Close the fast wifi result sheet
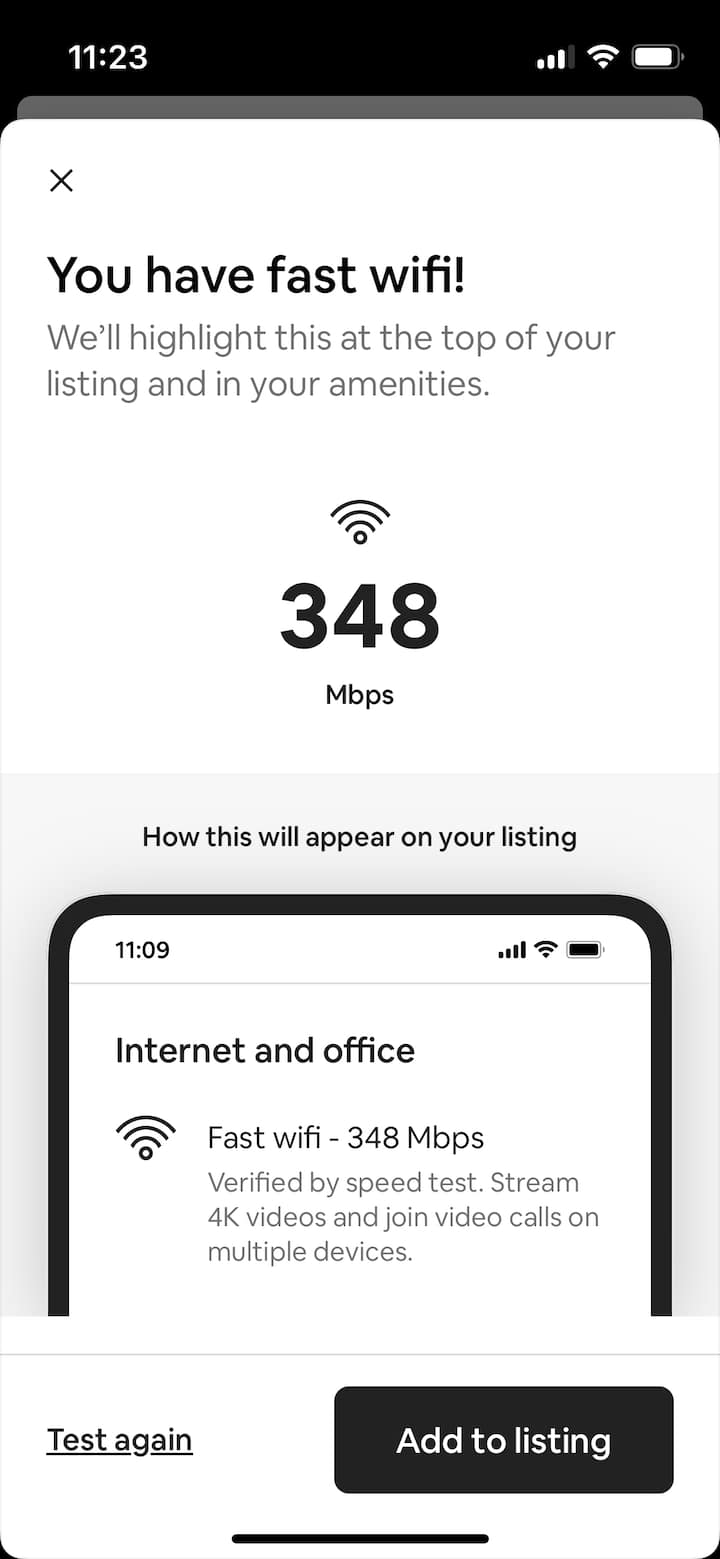Viewport: 720px width, 1559px height. (62, 181)
